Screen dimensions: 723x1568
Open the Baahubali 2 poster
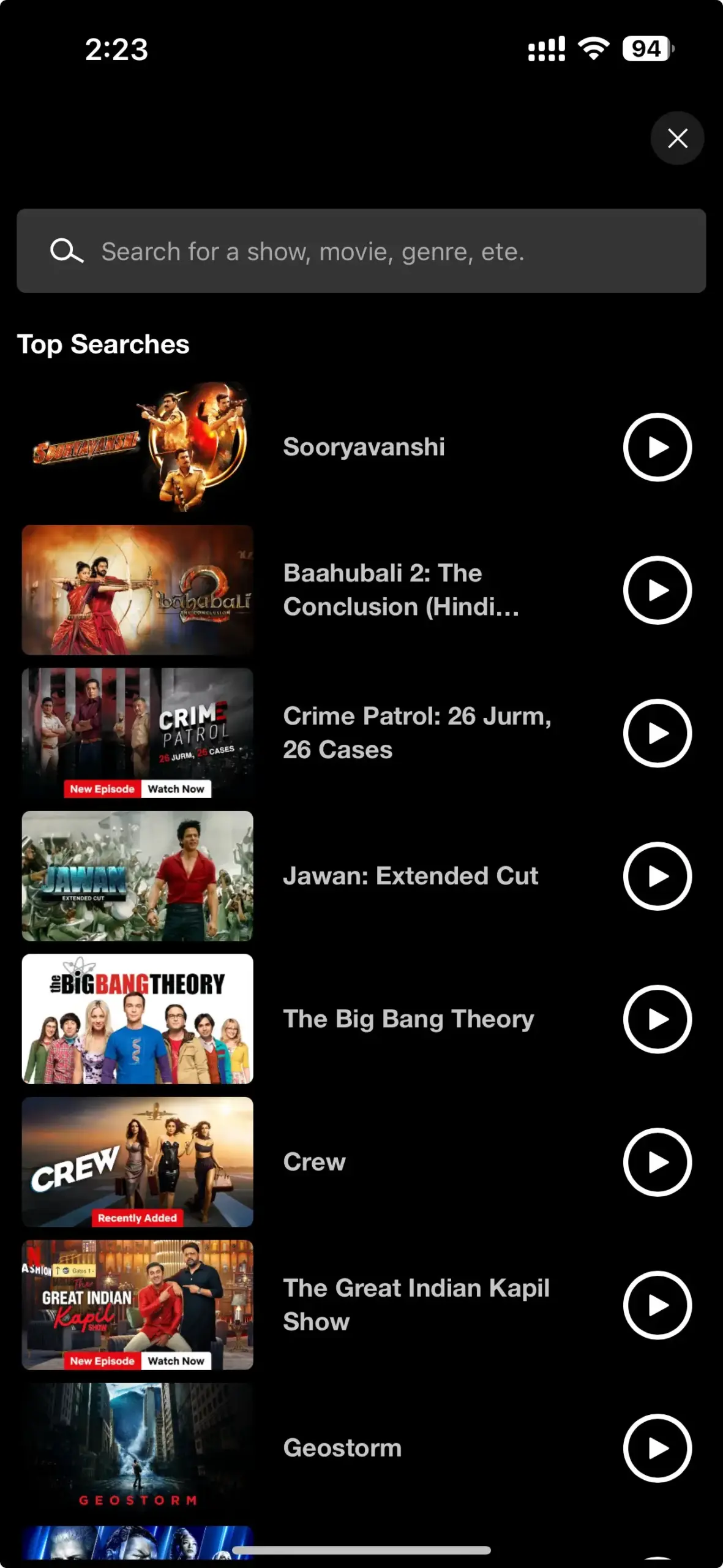pyautogui.click(x=138, y=590)
